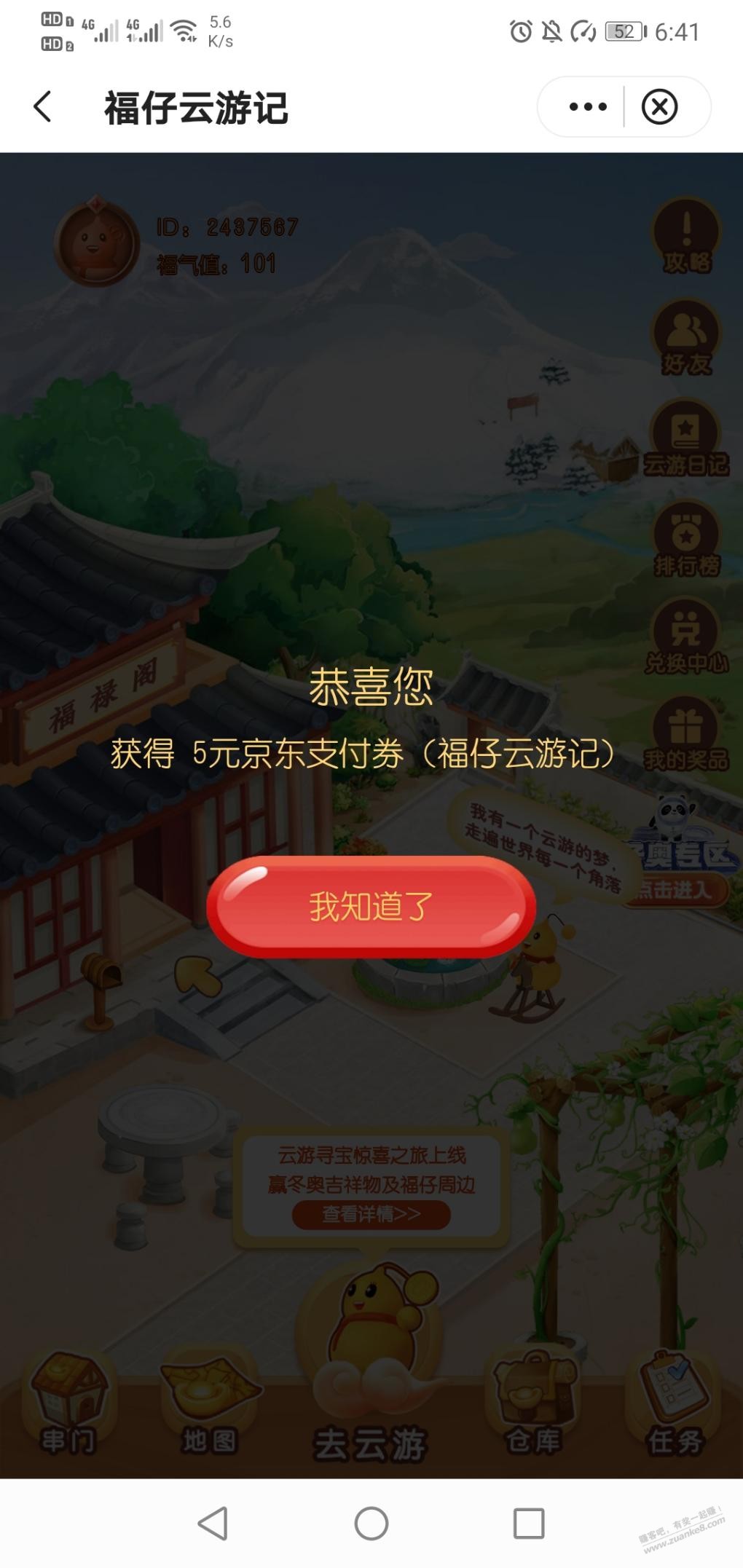Open the system recent apps view

(x=529, y=1523)
